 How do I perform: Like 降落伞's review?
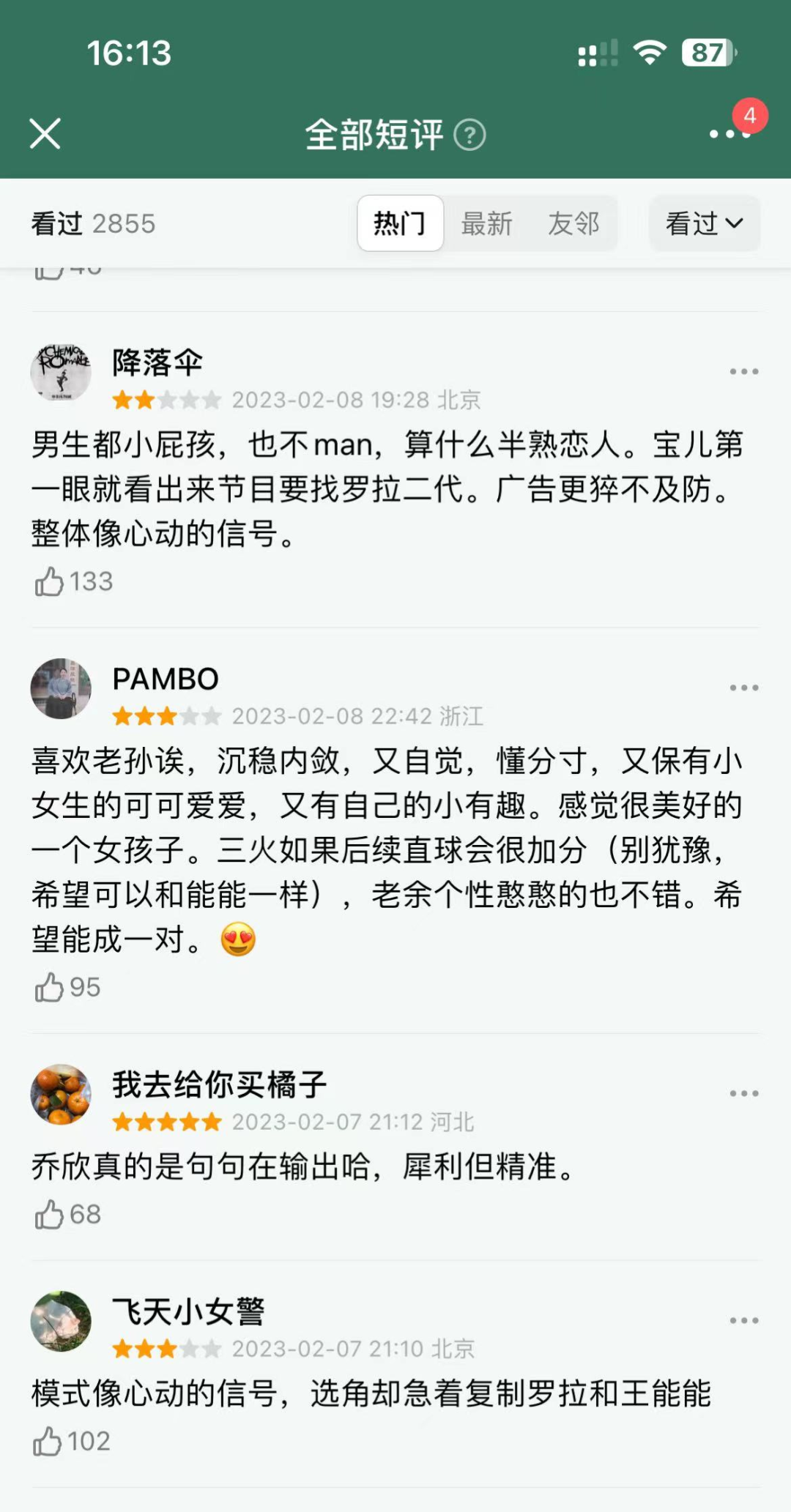pyautogui.click(x=50, y=582)
